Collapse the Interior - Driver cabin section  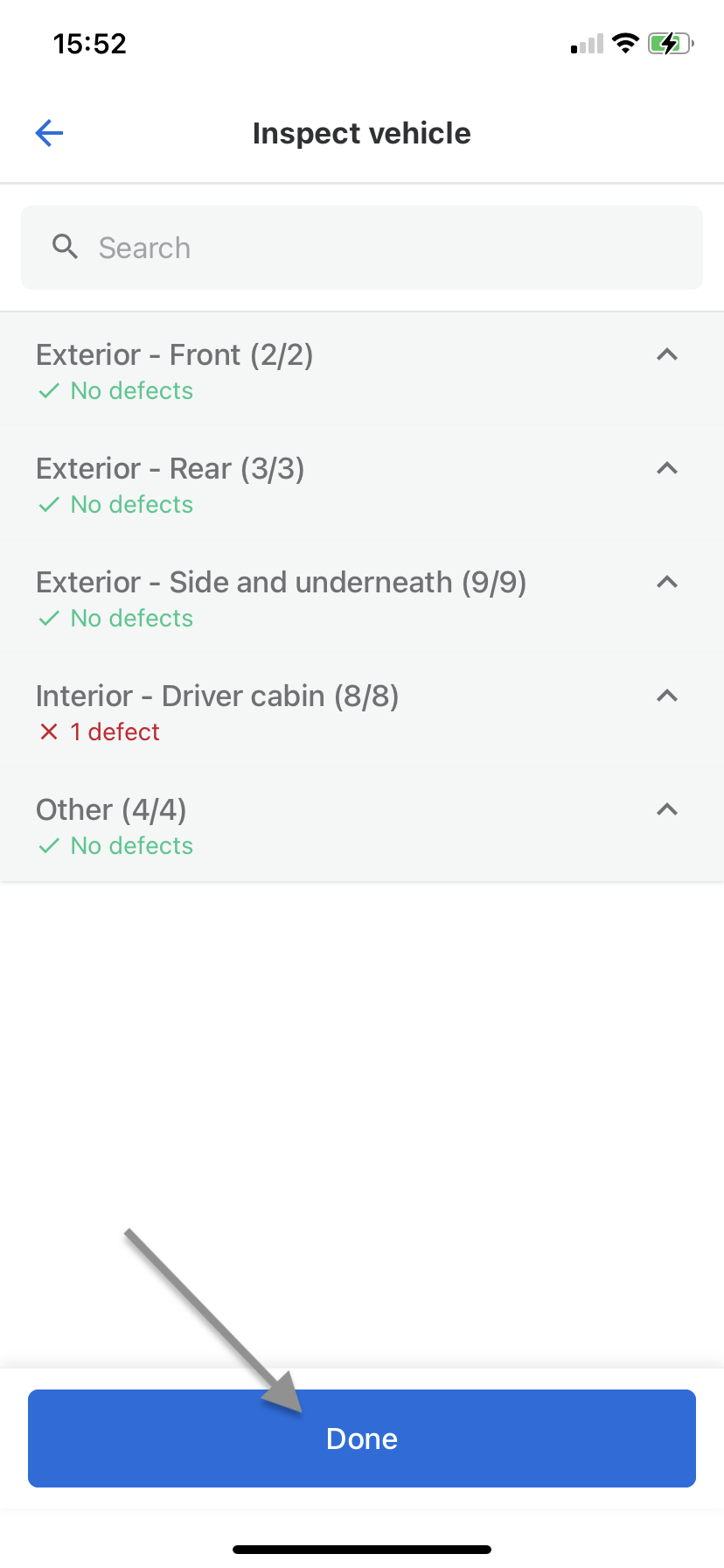pyautogui.click(x=667, y=696)
